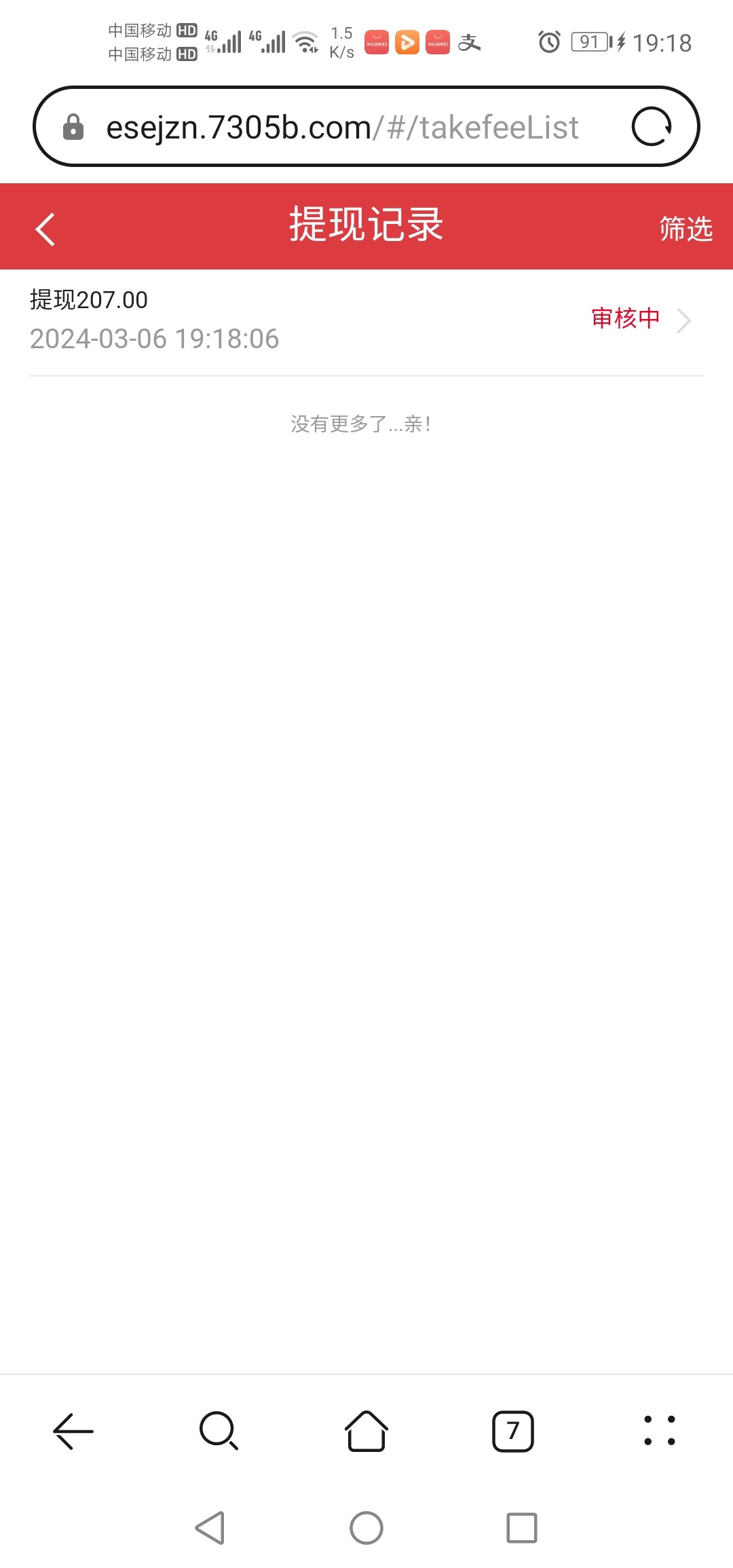Viewport: 733px width, 1568px height.
Task: Tap the browser back arrow
Action: click(x=73, y=1431)
